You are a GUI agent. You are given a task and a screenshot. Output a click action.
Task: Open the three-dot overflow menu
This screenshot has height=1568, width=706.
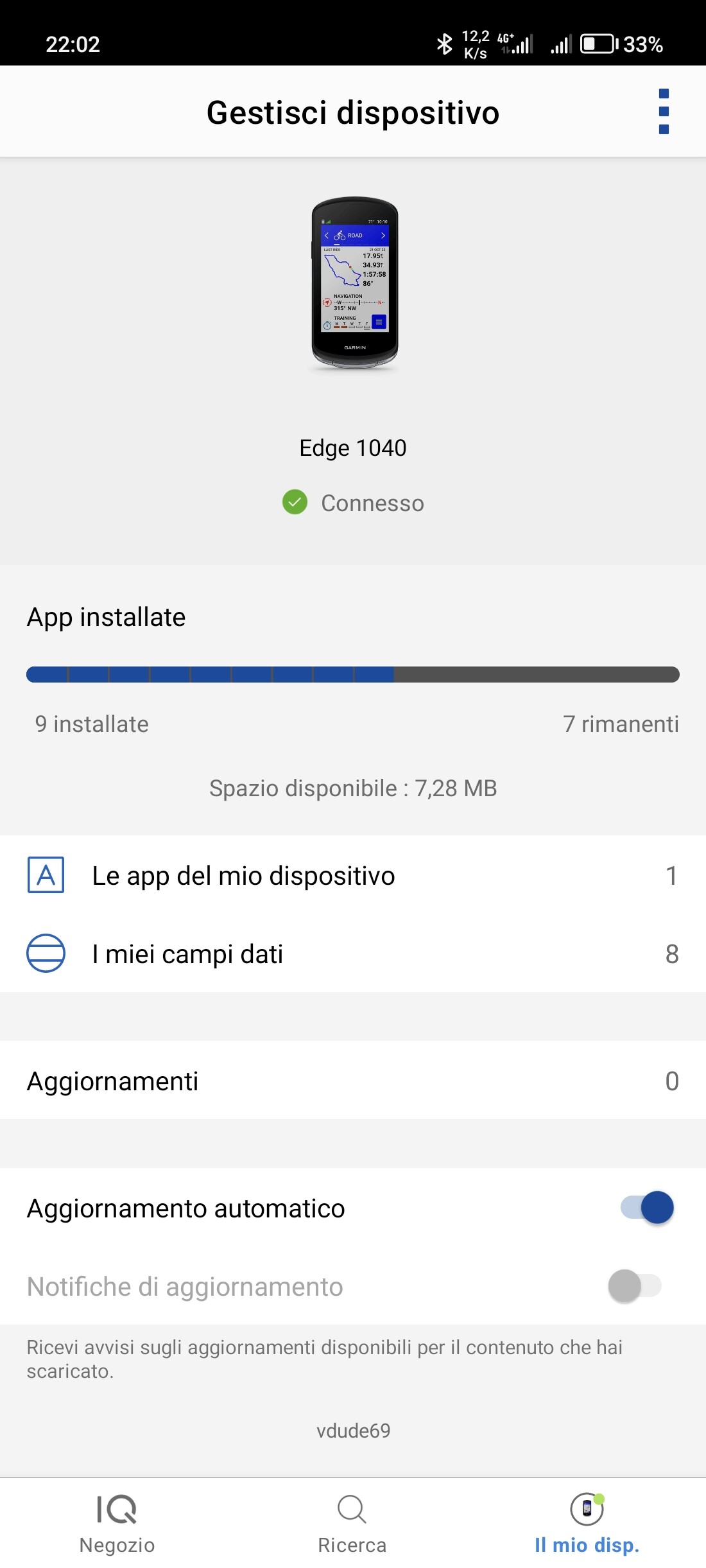[x=664, y=112]
